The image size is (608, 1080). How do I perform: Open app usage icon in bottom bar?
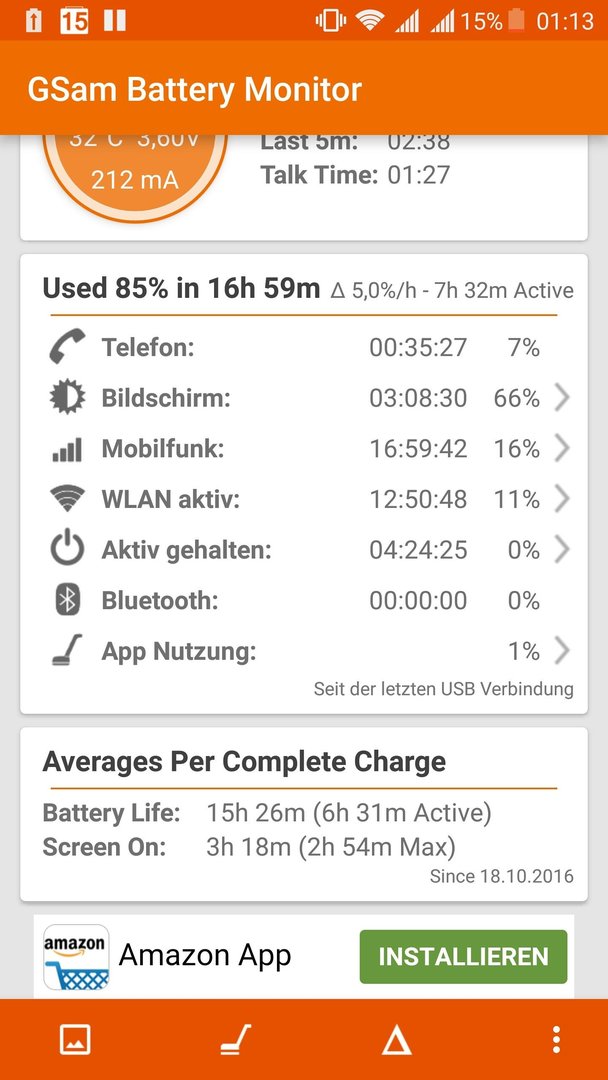coord(235,1039)
